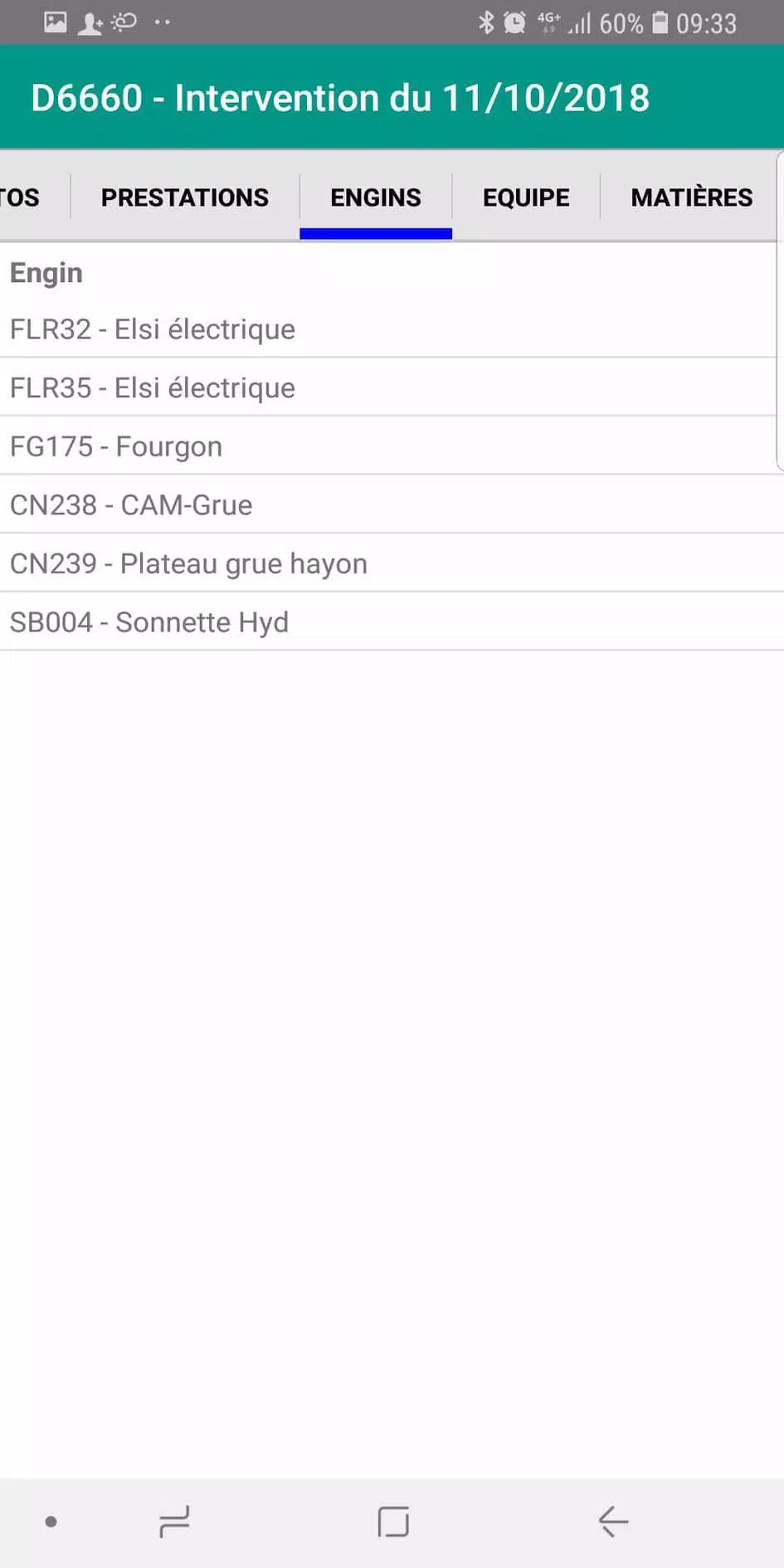The image size is (784, 1568).
Task: Tap the ENGINS tab
Action: click(376, 197)
